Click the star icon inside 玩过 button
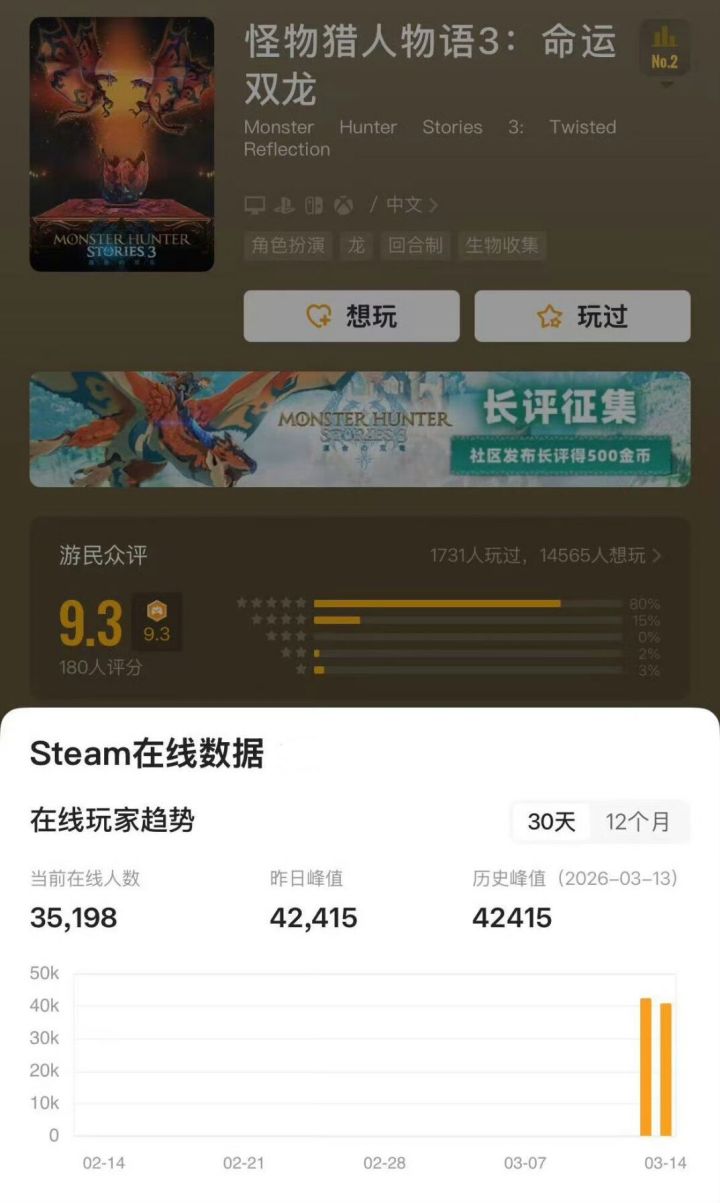Image resolution: width=720 pixels, height=1203 pixels. [x=546, y=315]
